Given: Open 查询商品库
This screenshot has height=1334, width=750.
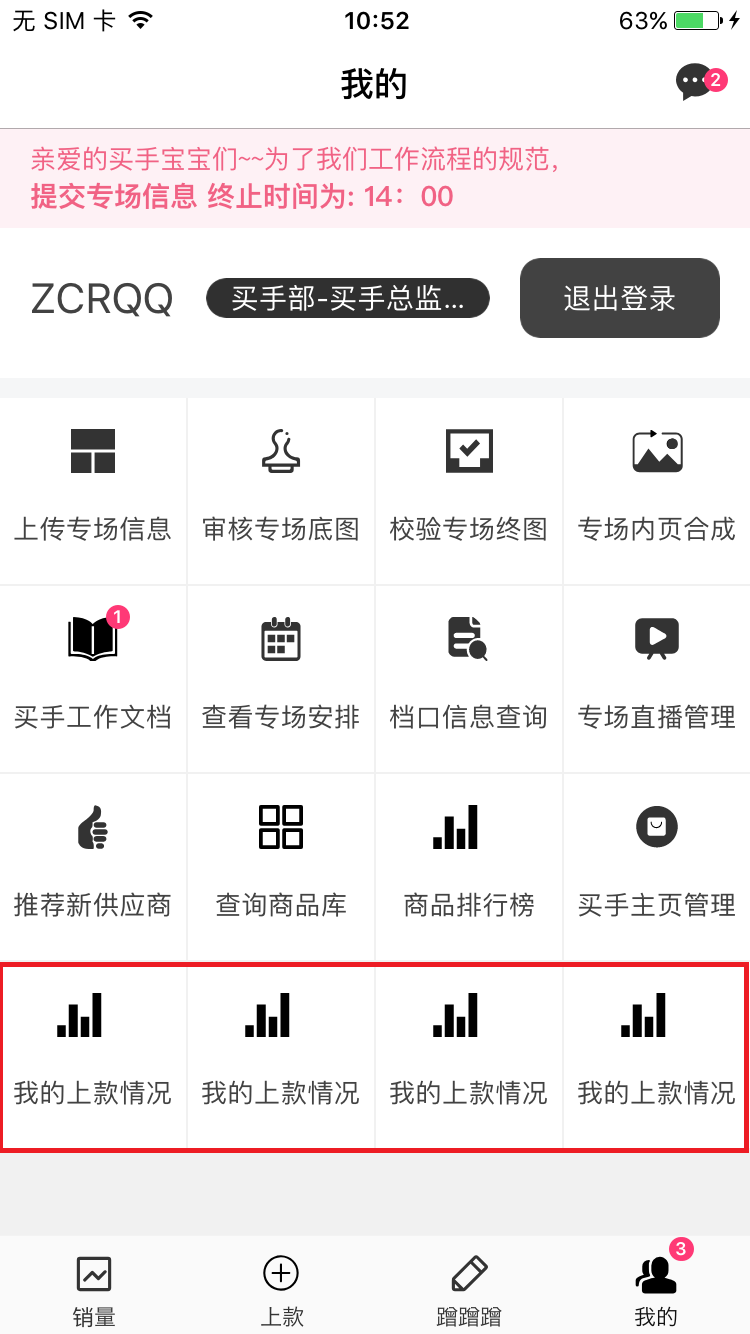Looking at the screenshot, I should tap(281, 867).
